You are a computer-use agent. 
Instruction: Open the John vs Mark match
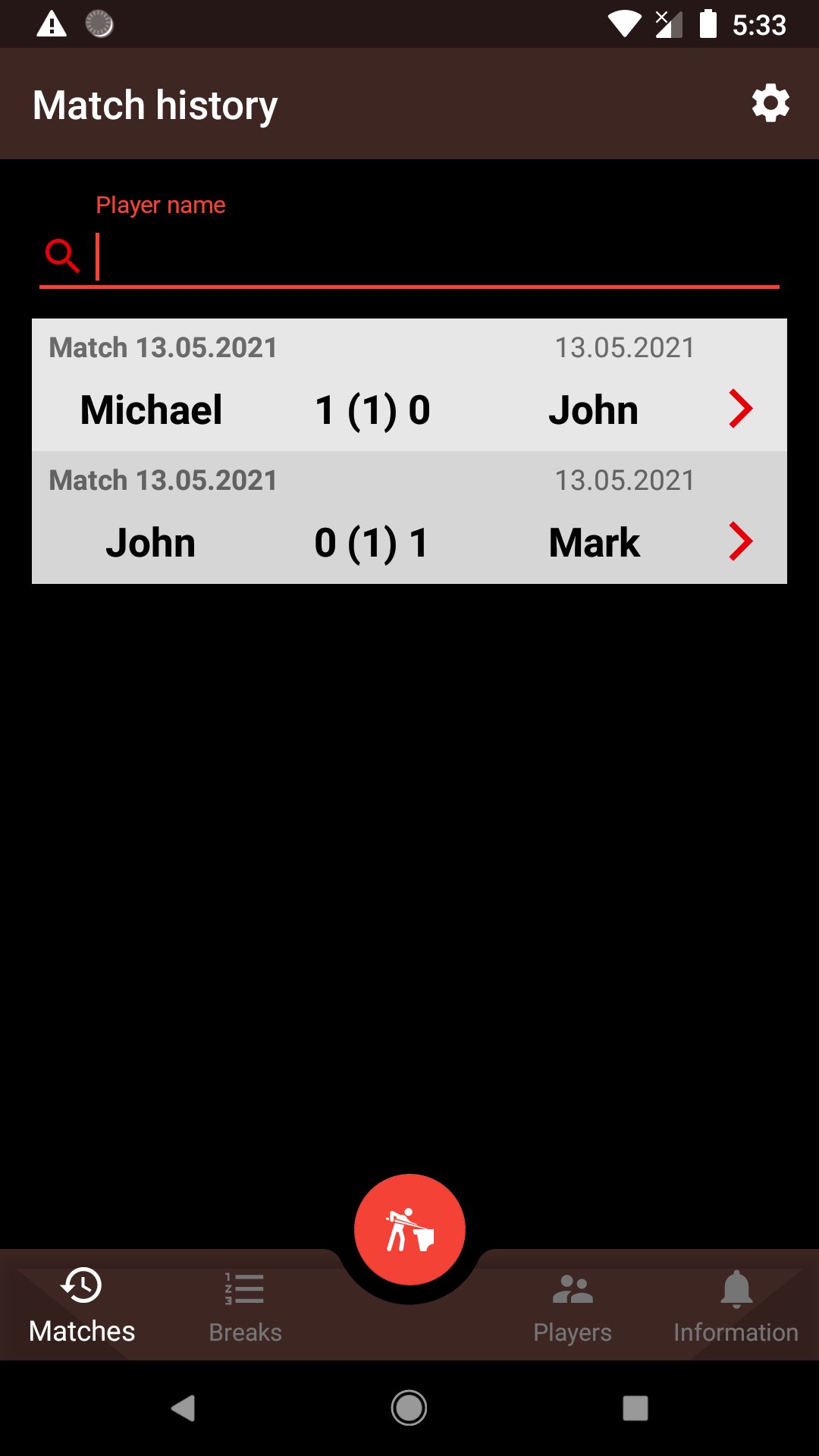tap(409, 519)
